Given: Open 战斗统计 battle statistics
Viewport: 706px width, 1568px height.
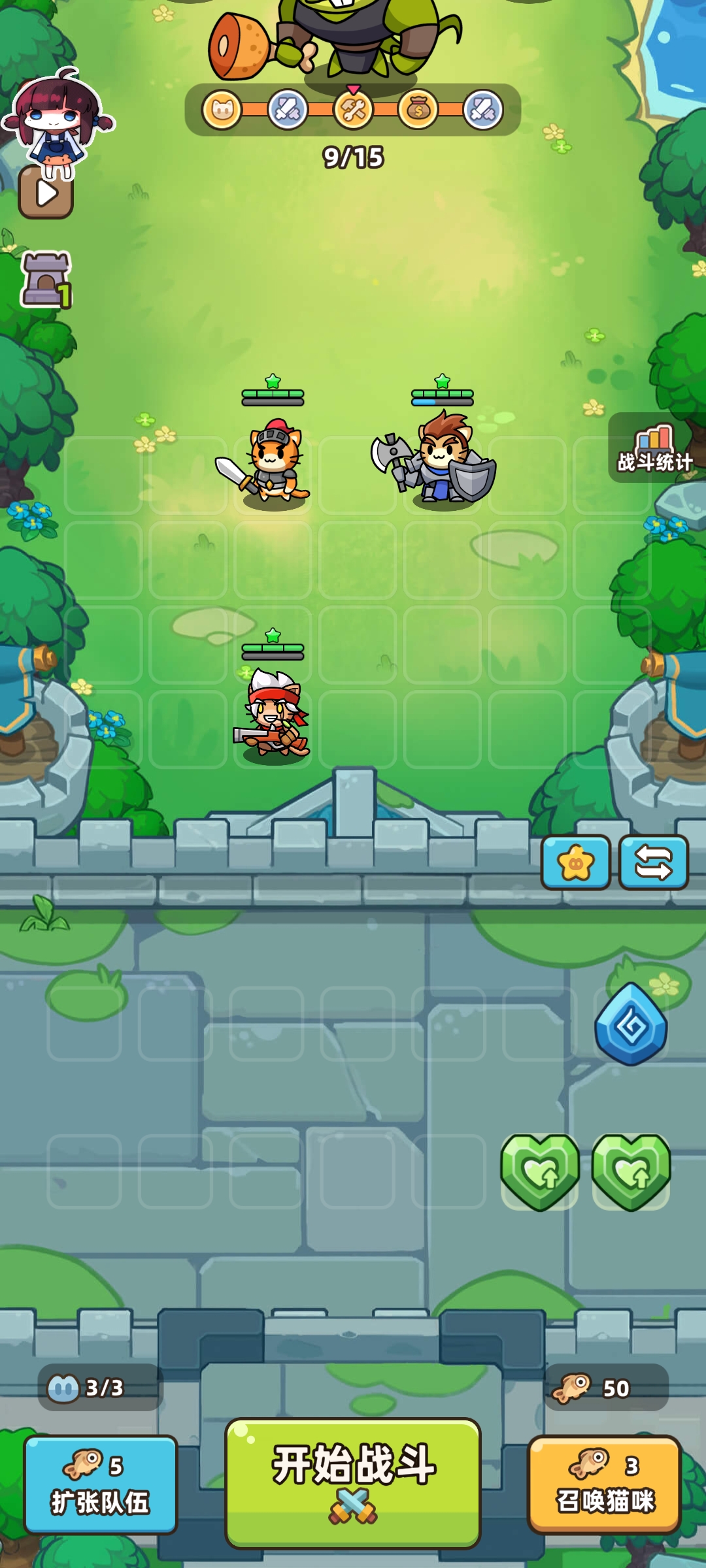Looking at the screenshot, I should [655, 448].
